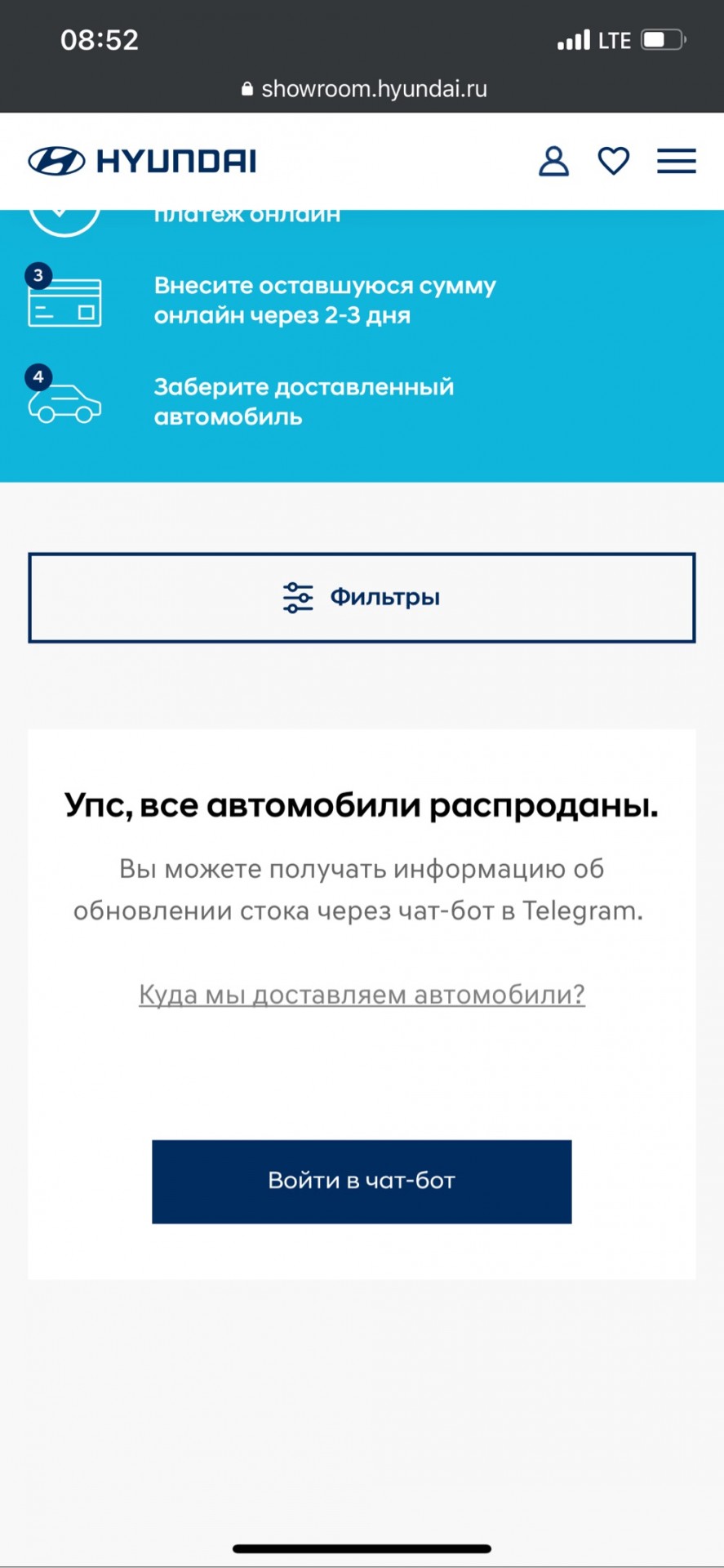Tap Войти в чат-бот button
The height and width of the screenshot is (1568, 724).
click(362, 1182)
